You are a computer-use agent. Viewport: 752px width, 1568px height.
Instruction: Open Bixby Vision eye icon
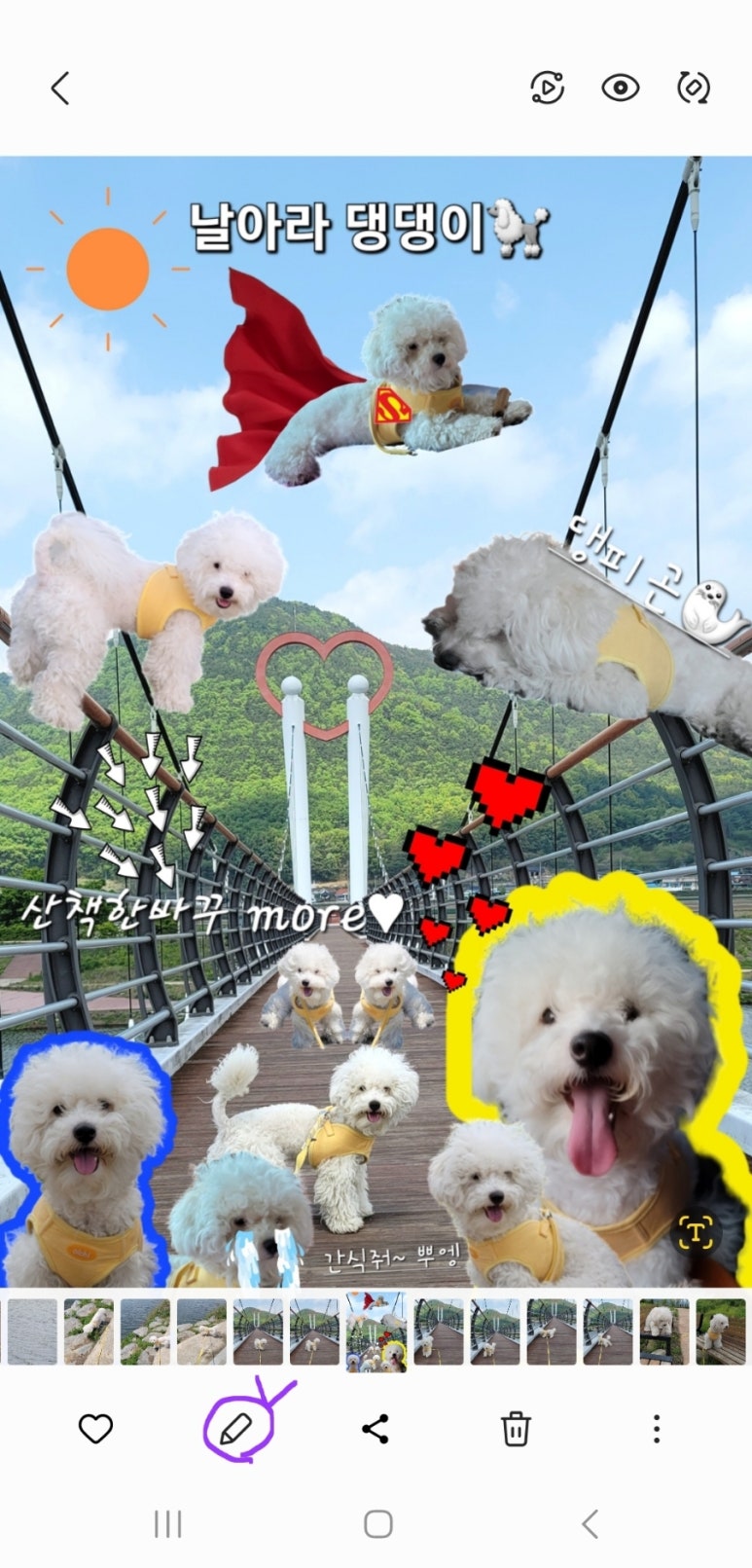pyautogui.click(x=620, y=89)
